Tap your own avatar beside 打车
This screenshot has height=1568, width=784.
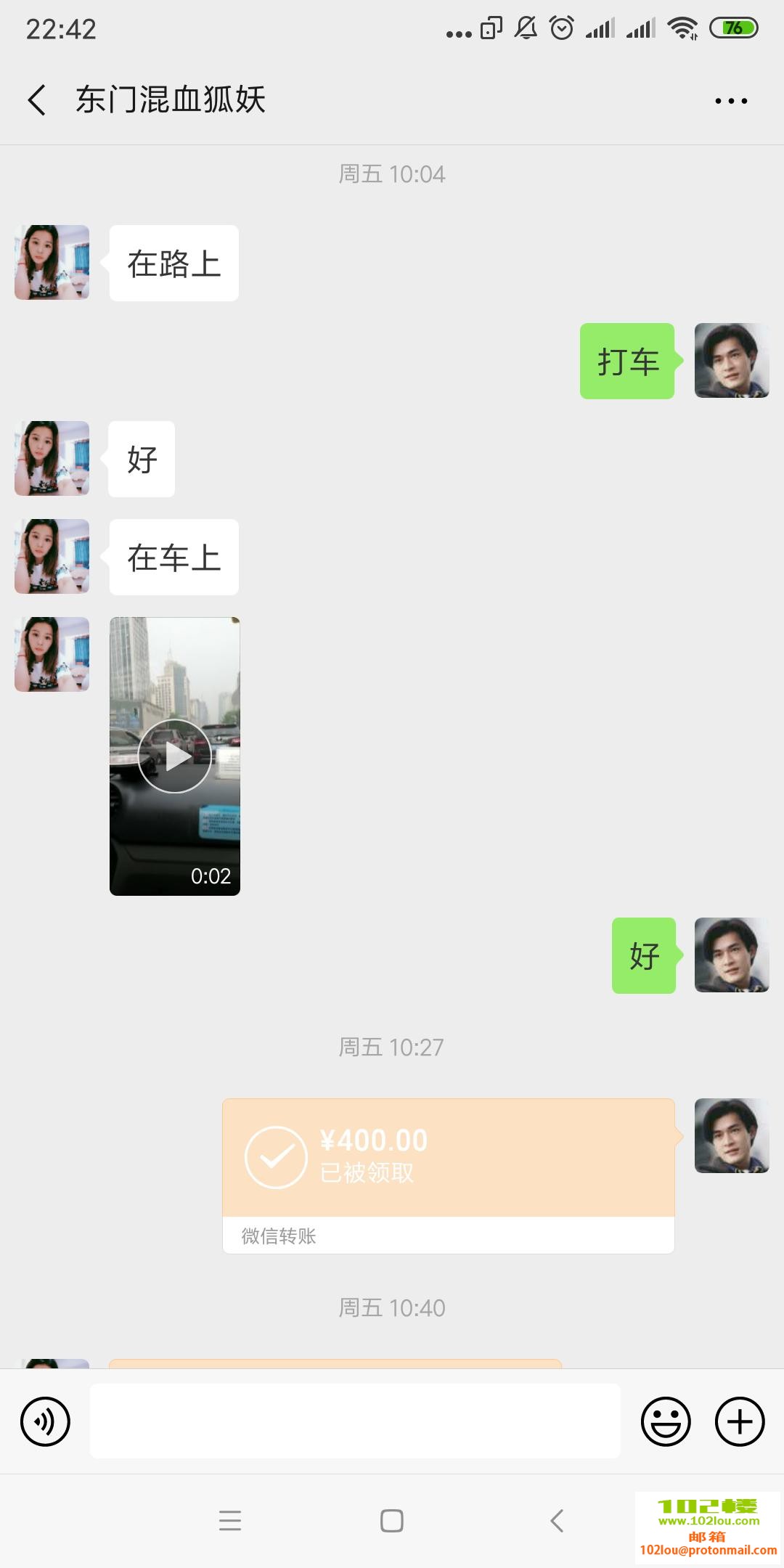click(731, 361)
